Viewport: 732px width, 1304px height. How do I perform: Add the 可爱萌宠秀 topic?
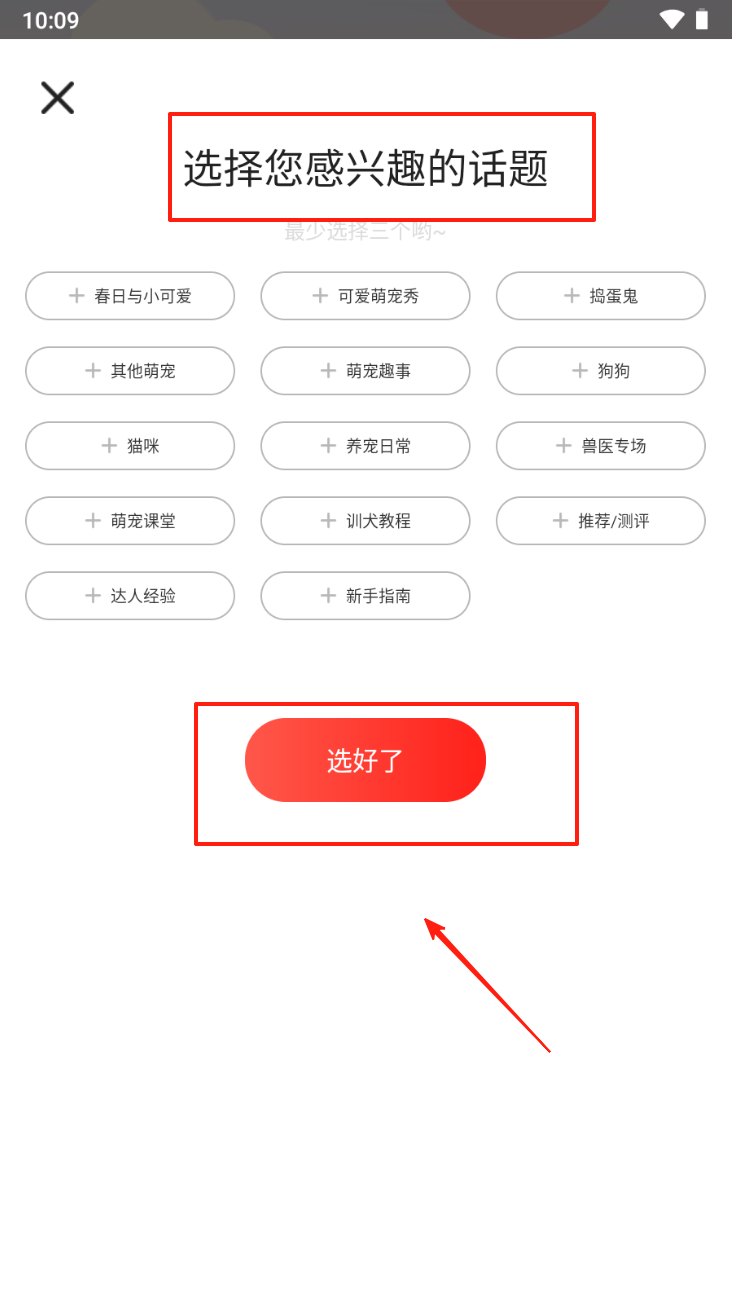point(365,296)
